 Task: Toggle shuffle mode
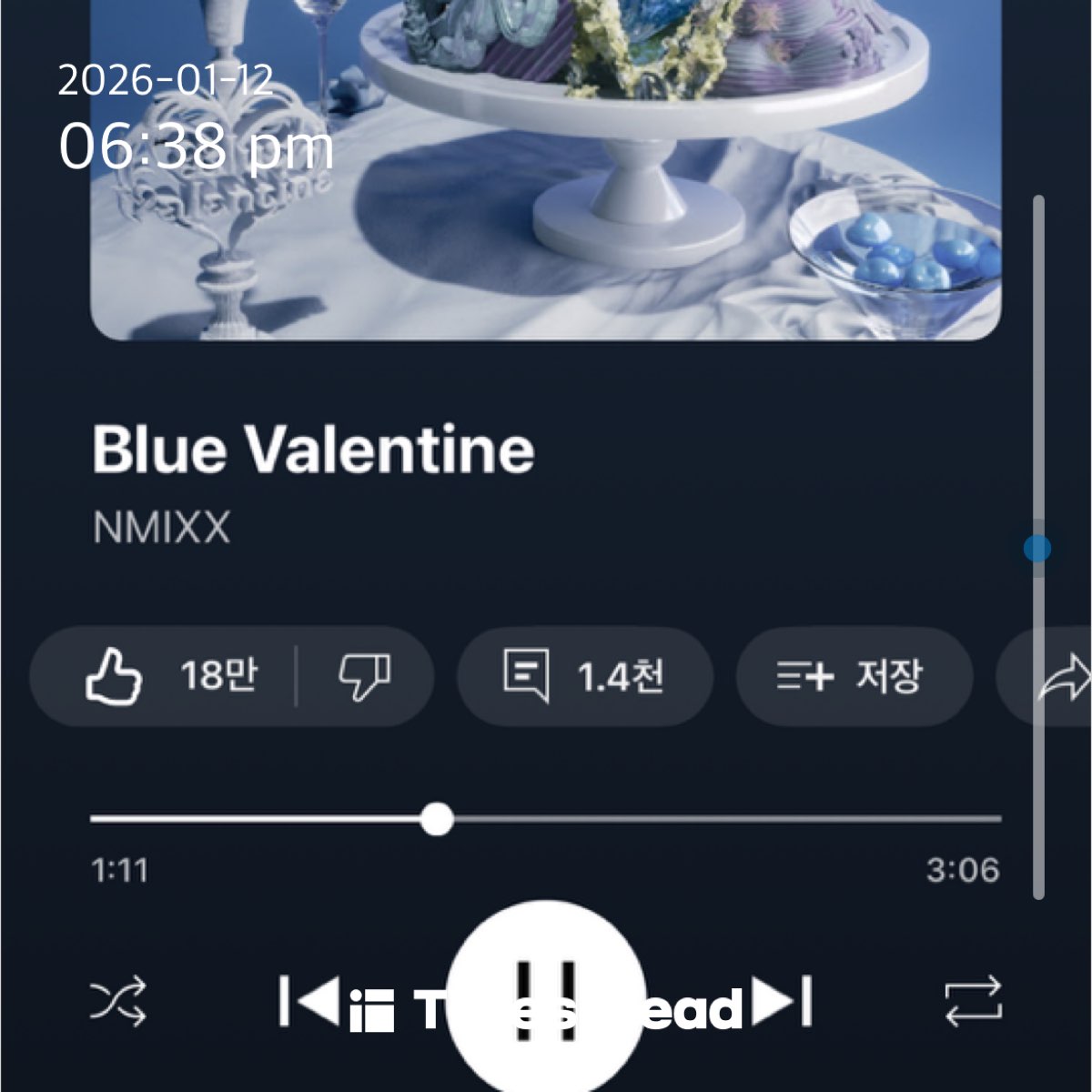click(x=118, y=1002)
